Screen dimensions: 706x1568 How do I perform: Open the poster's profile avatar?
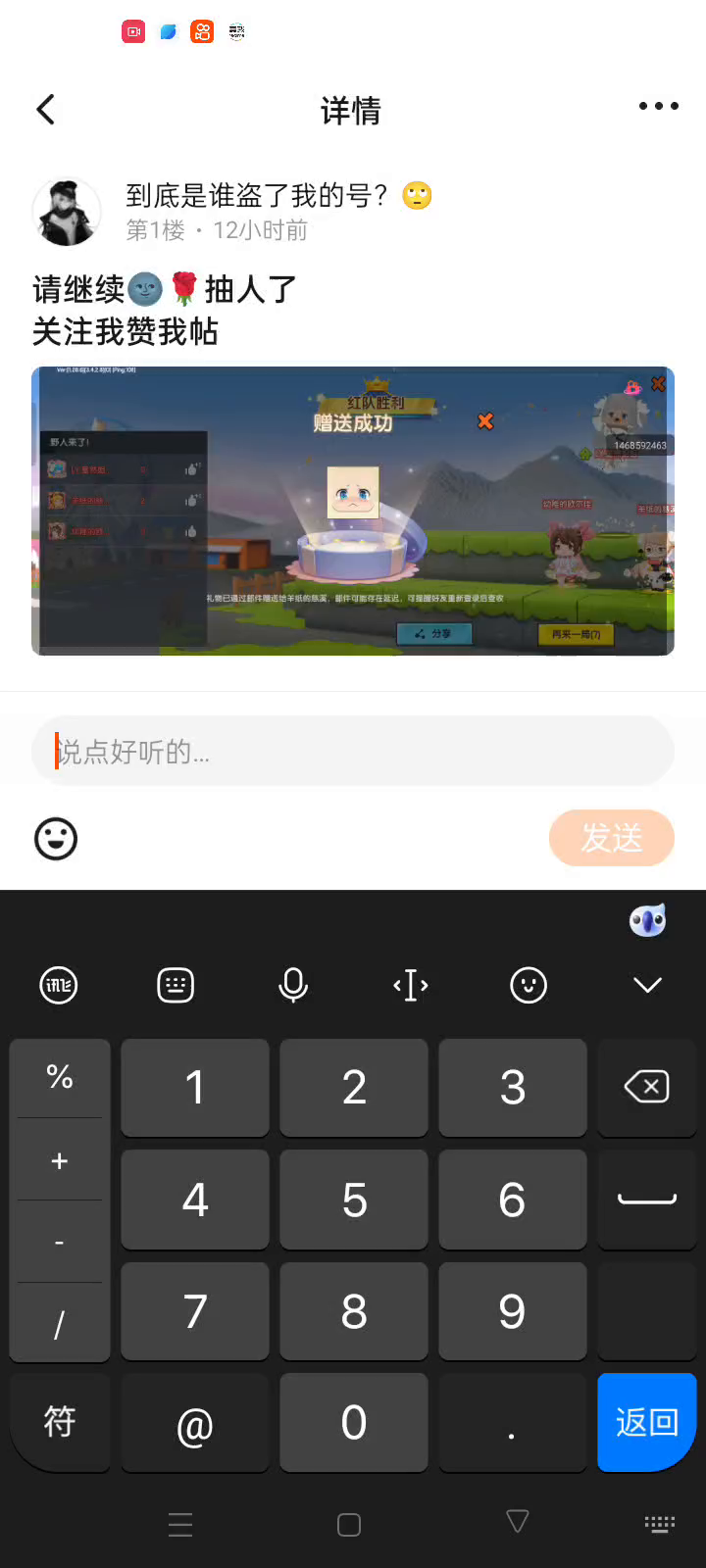click(67, 212)
